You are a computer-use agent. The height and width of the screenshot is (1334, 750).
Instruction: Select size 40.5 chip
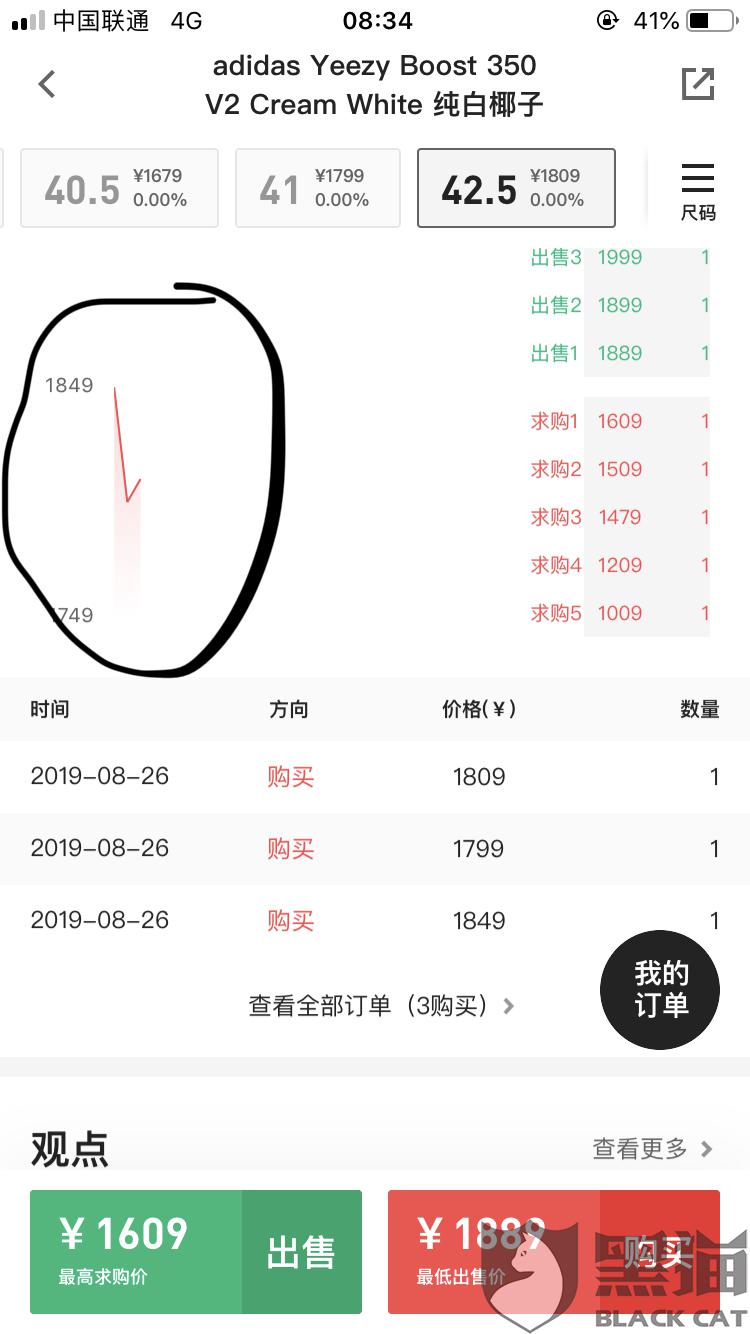(x=119, y=188)
